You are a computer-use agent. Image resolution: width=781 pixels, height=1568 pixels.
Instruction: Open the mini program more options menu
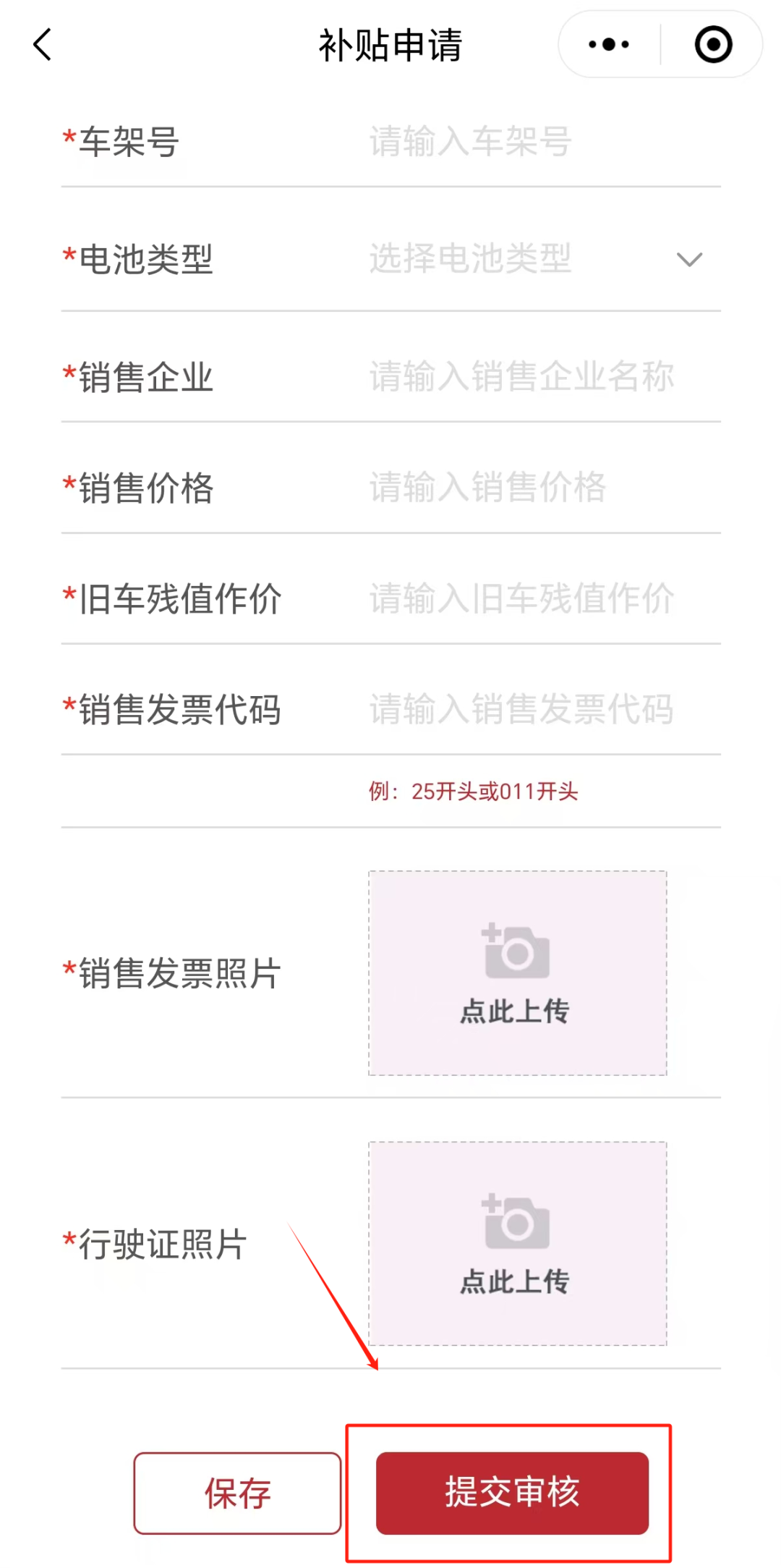coord(609,44)
